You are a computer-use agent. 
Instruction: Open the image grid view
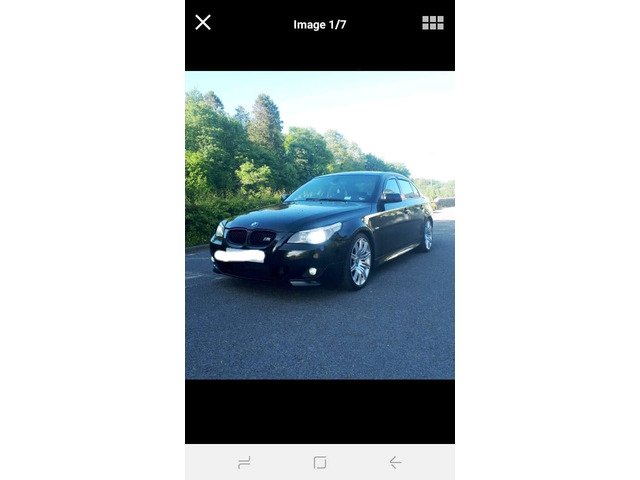point(432,22)
